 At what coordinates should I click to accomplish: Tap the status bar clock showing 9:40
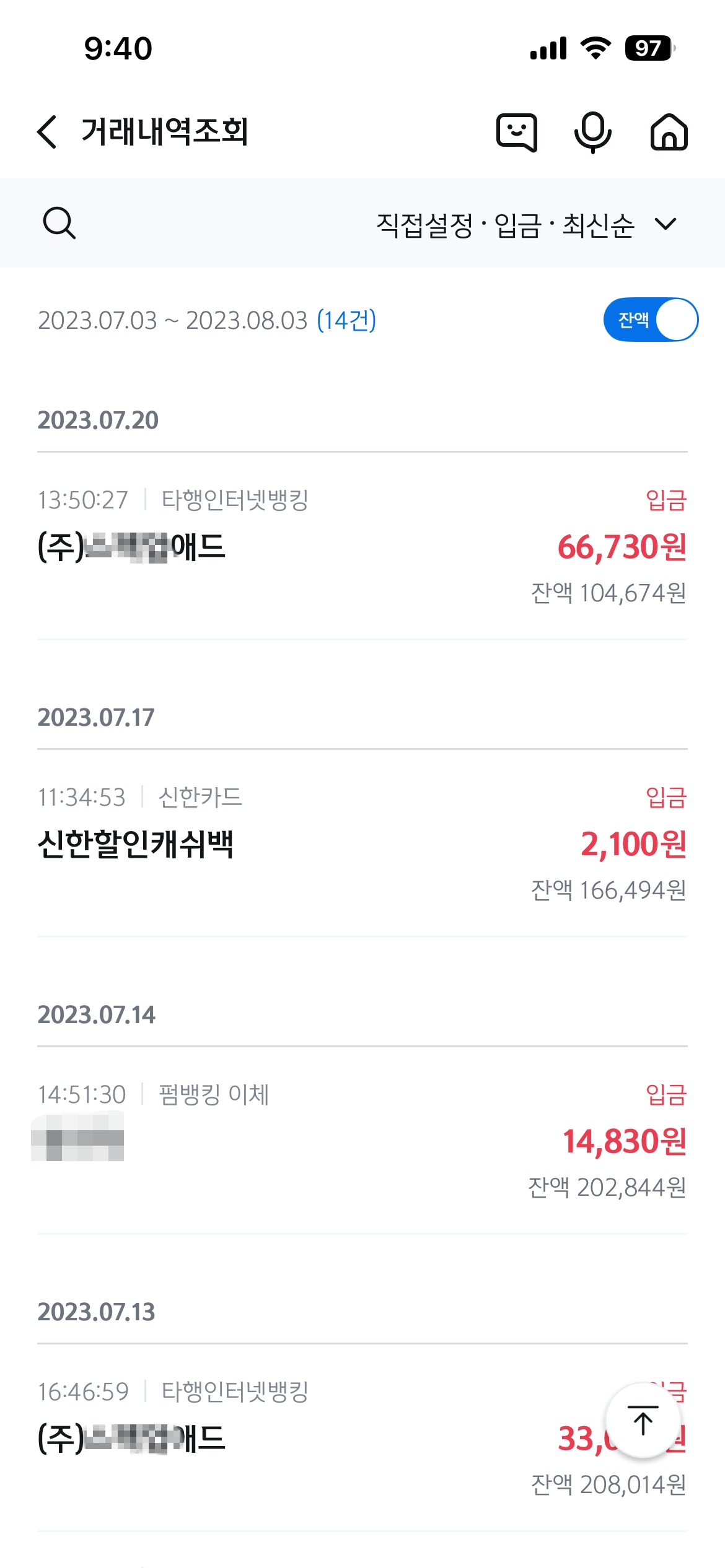[119, 48]
